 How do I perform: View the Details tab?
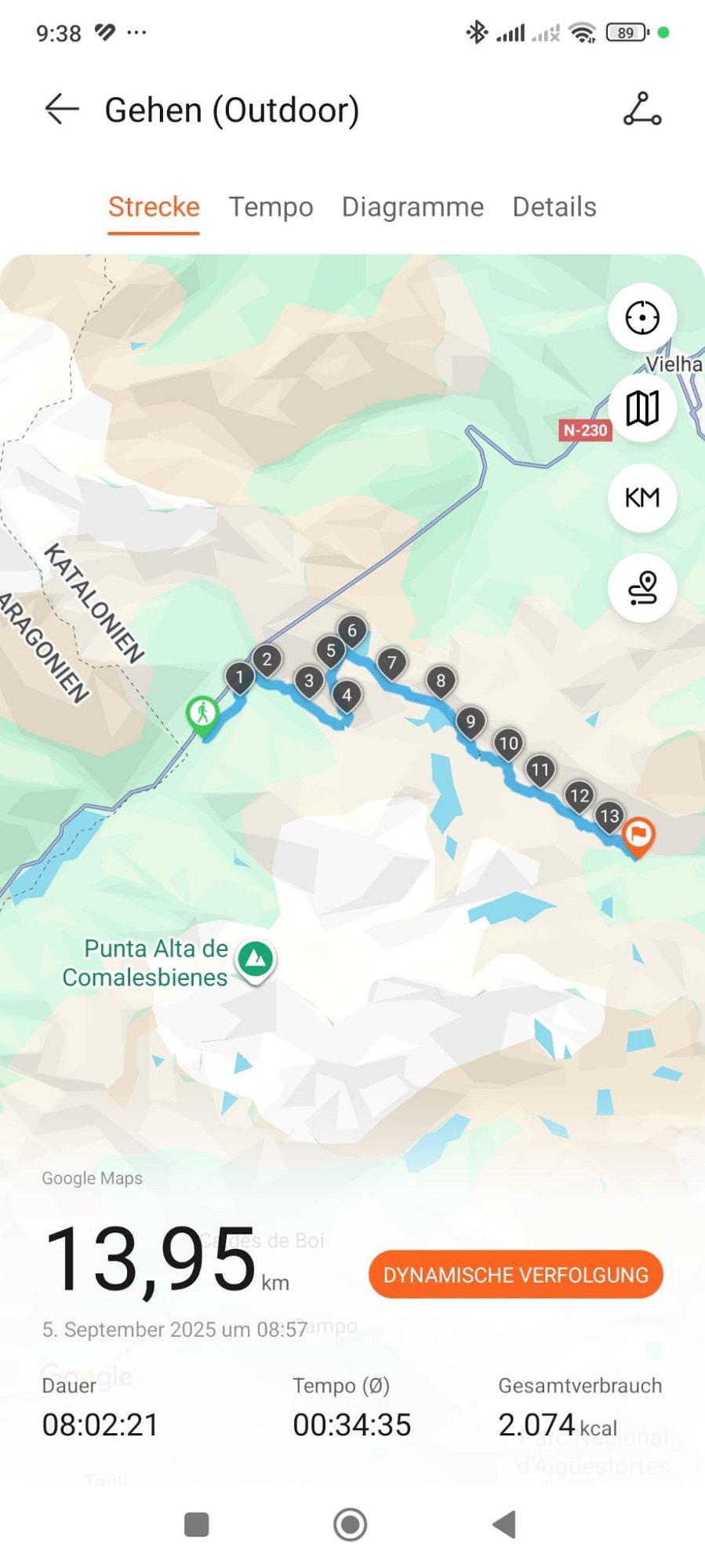tap(554, 207)
